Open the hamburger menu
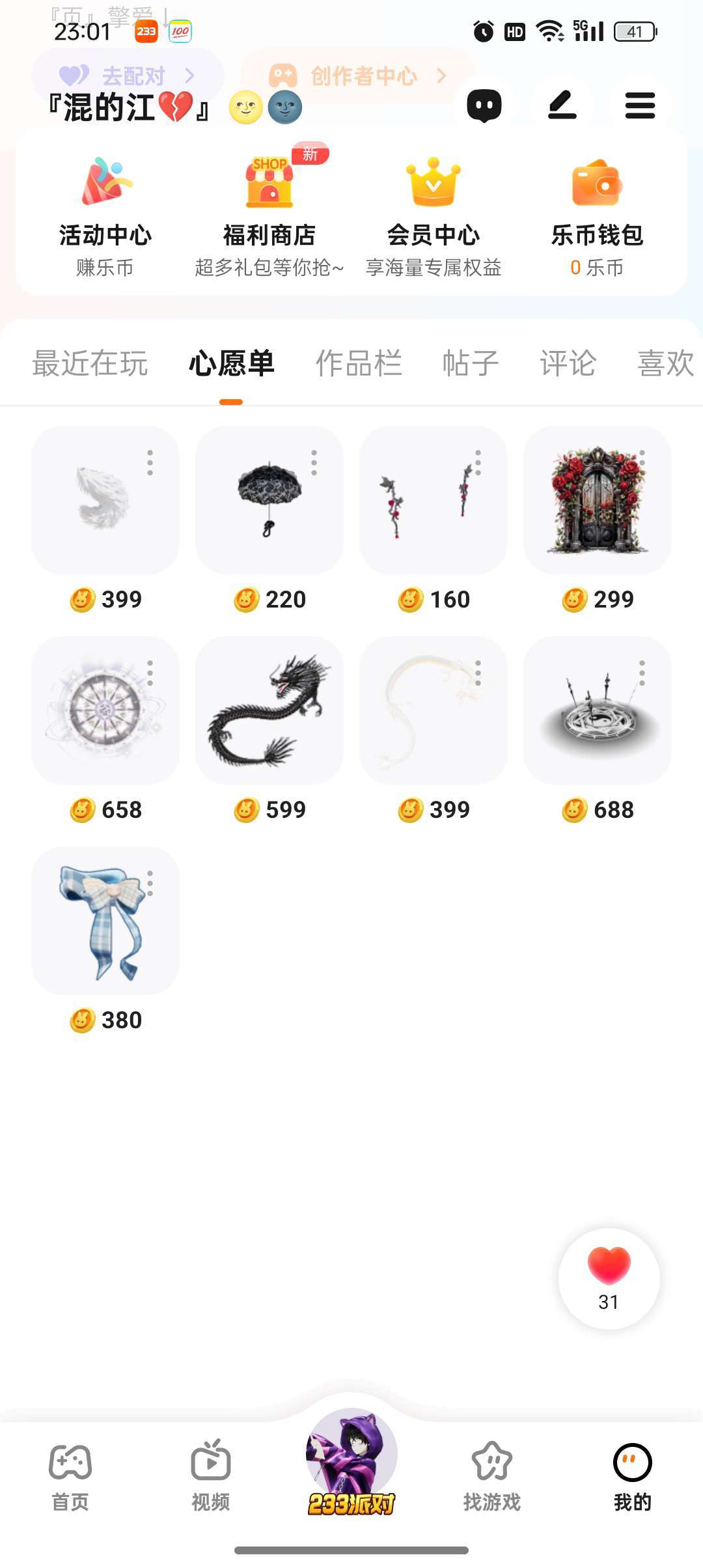The height and width of the screenshot is (1568, 703). (640, 105)
